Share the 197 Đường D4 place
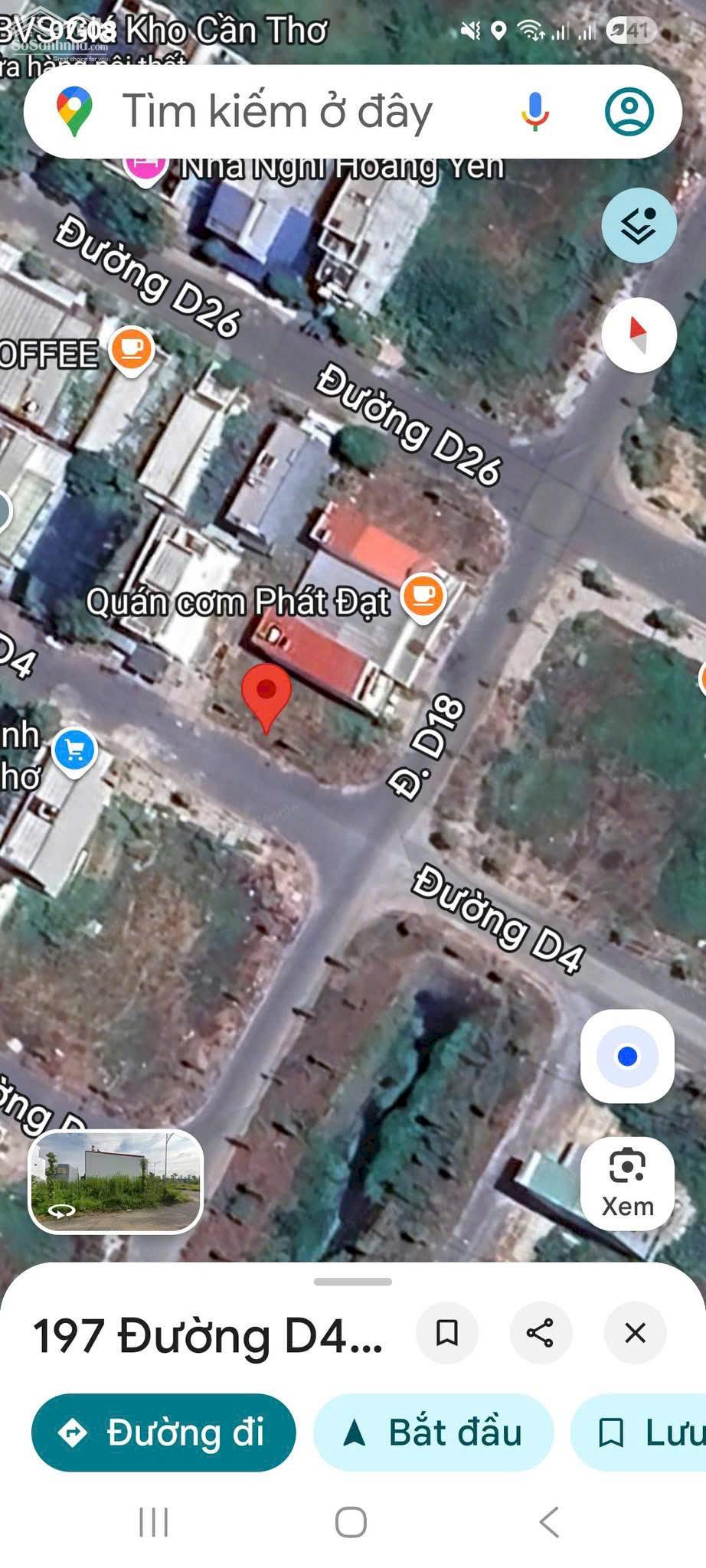706x1568 pixels. (x=541, y=1333)
